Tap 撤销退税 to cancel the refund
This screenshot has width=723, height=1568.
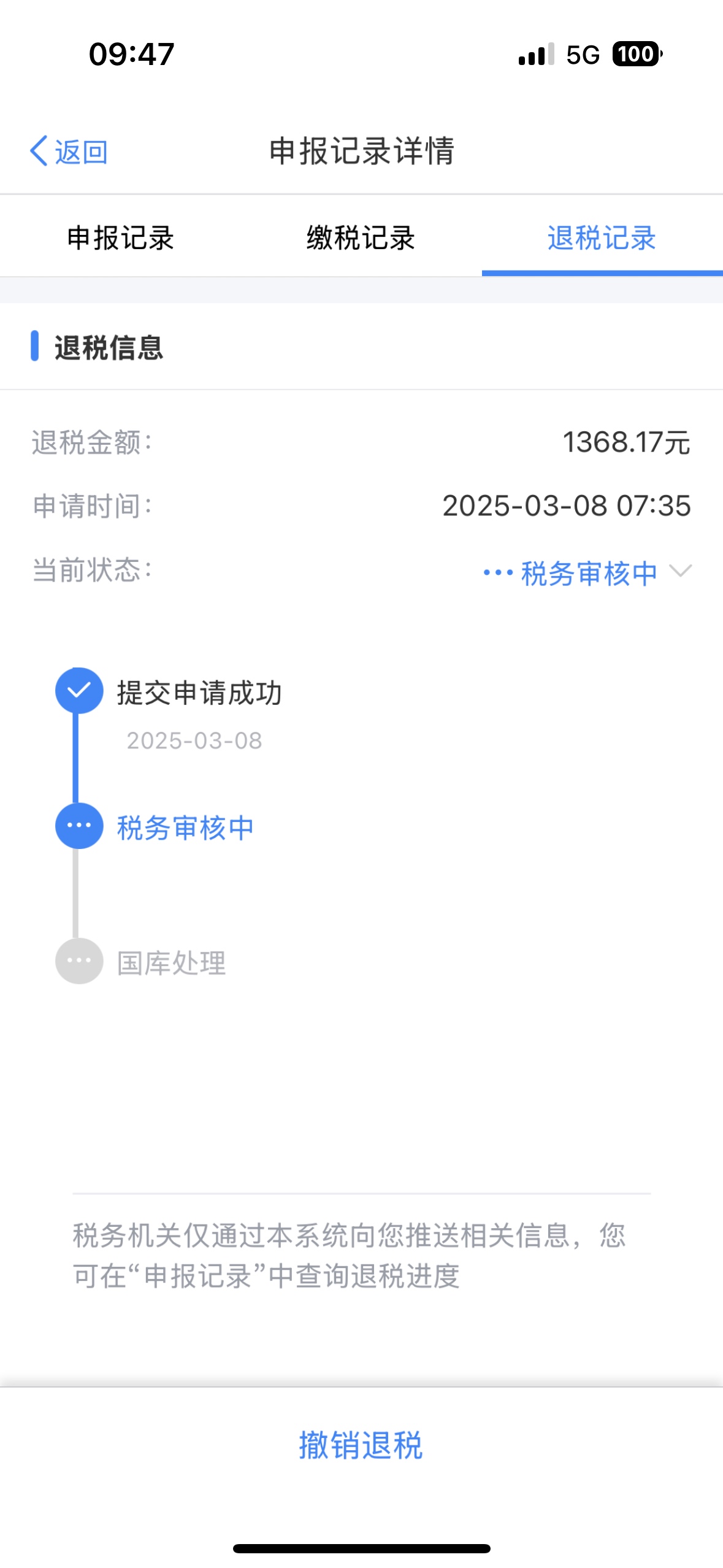pos(361,1445)
